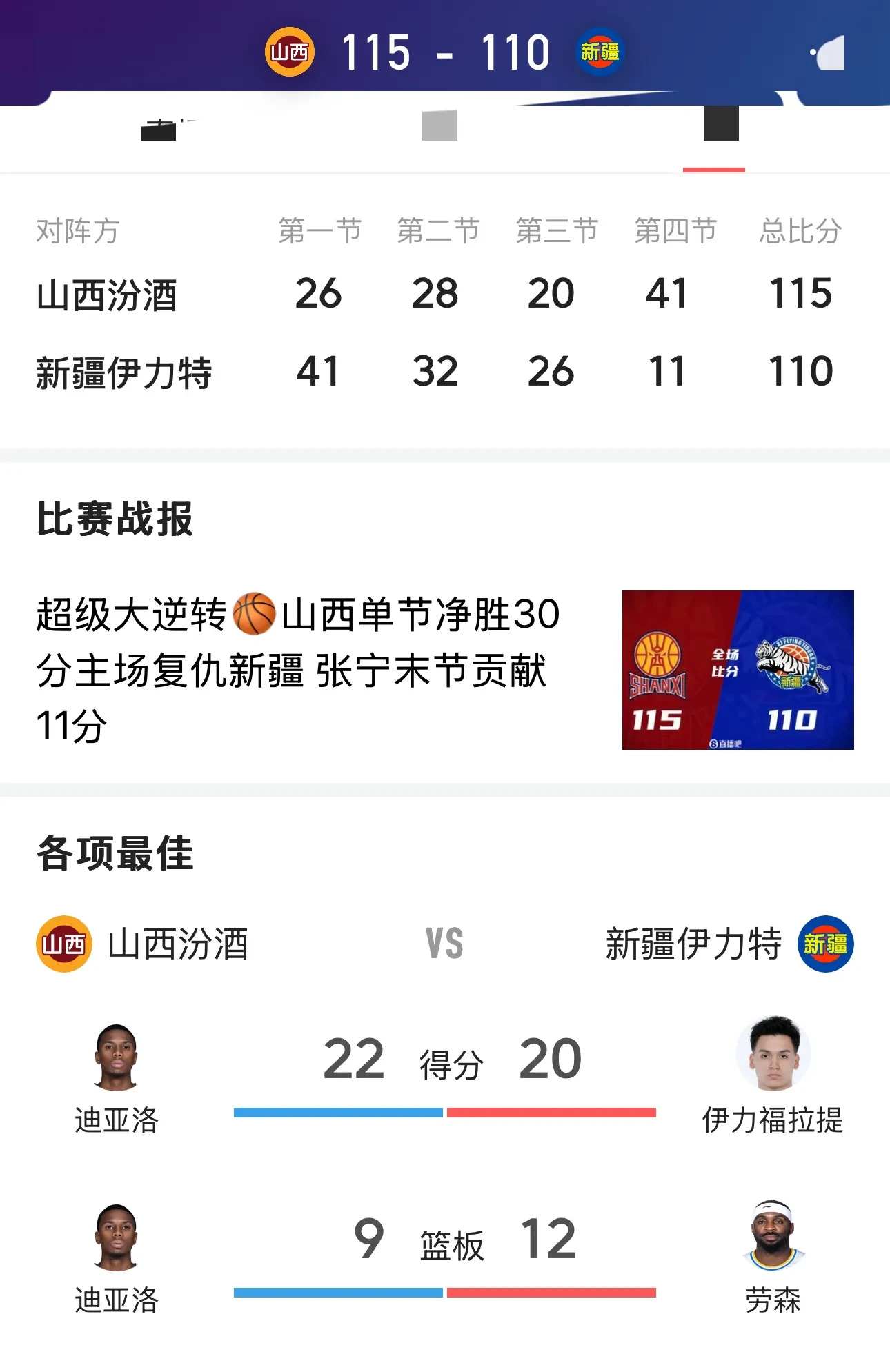Open the 新疆 team logo in the score header
The width and height of the screenshot is (890, 1372).
(x=600, y=52)
